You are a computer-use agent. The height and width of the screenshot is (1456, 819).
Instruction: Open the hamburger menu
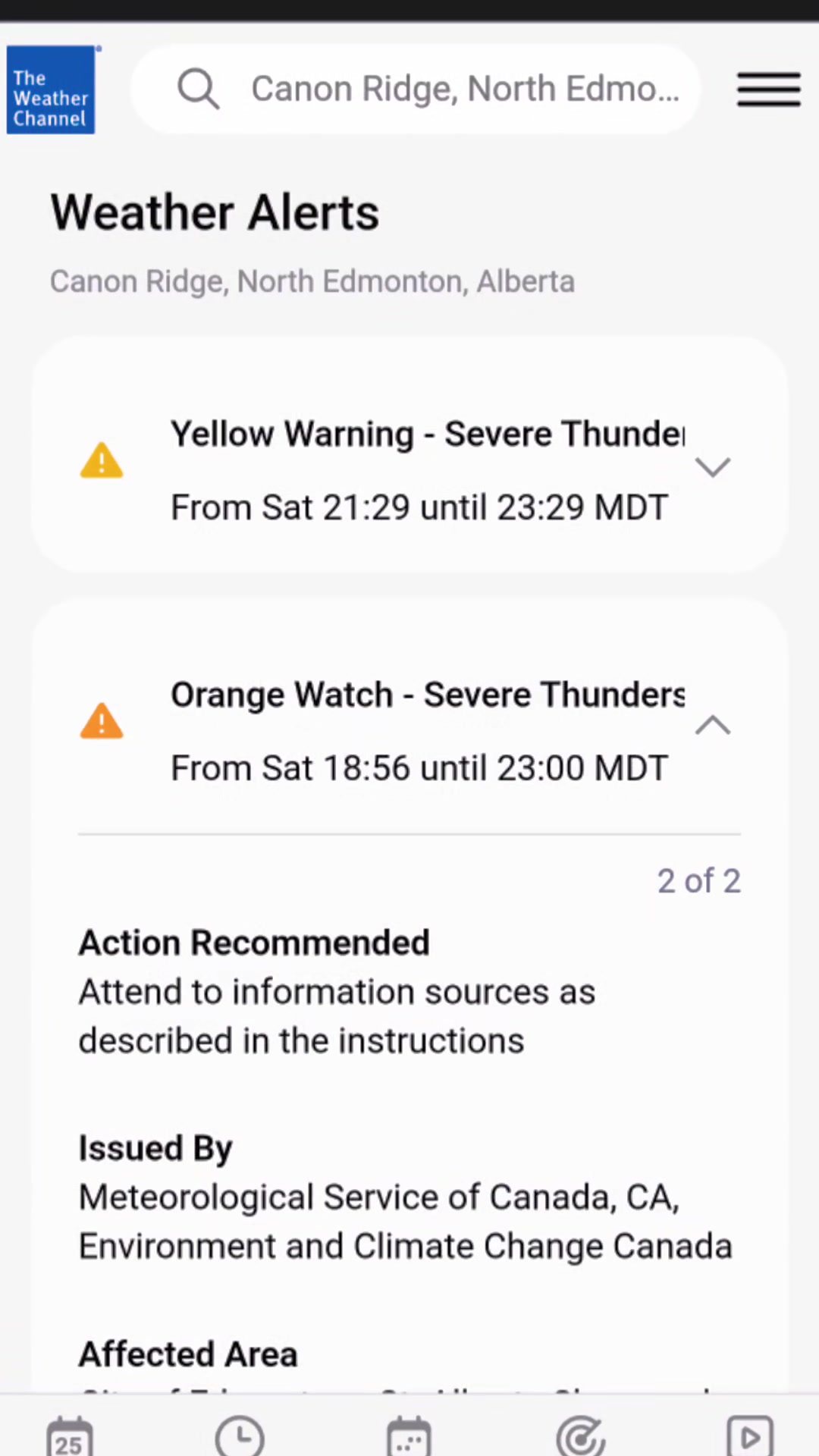point(768,89)
